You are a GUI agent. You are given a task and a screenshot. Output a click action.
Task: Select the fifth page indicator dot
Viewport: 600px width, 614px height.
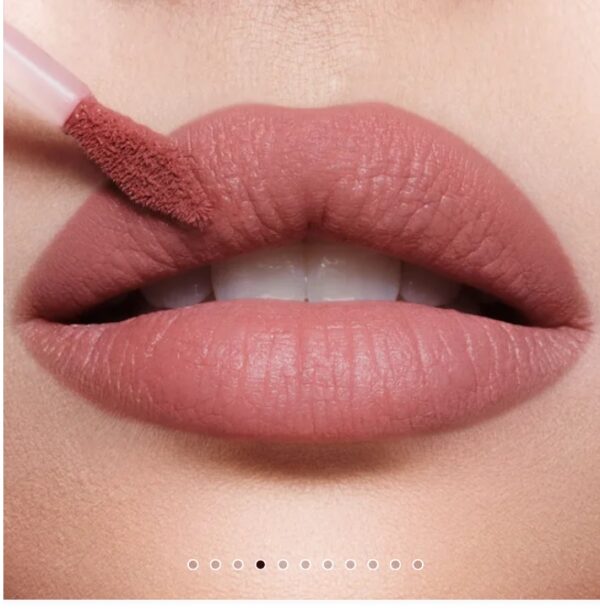[x=283, y=564]
